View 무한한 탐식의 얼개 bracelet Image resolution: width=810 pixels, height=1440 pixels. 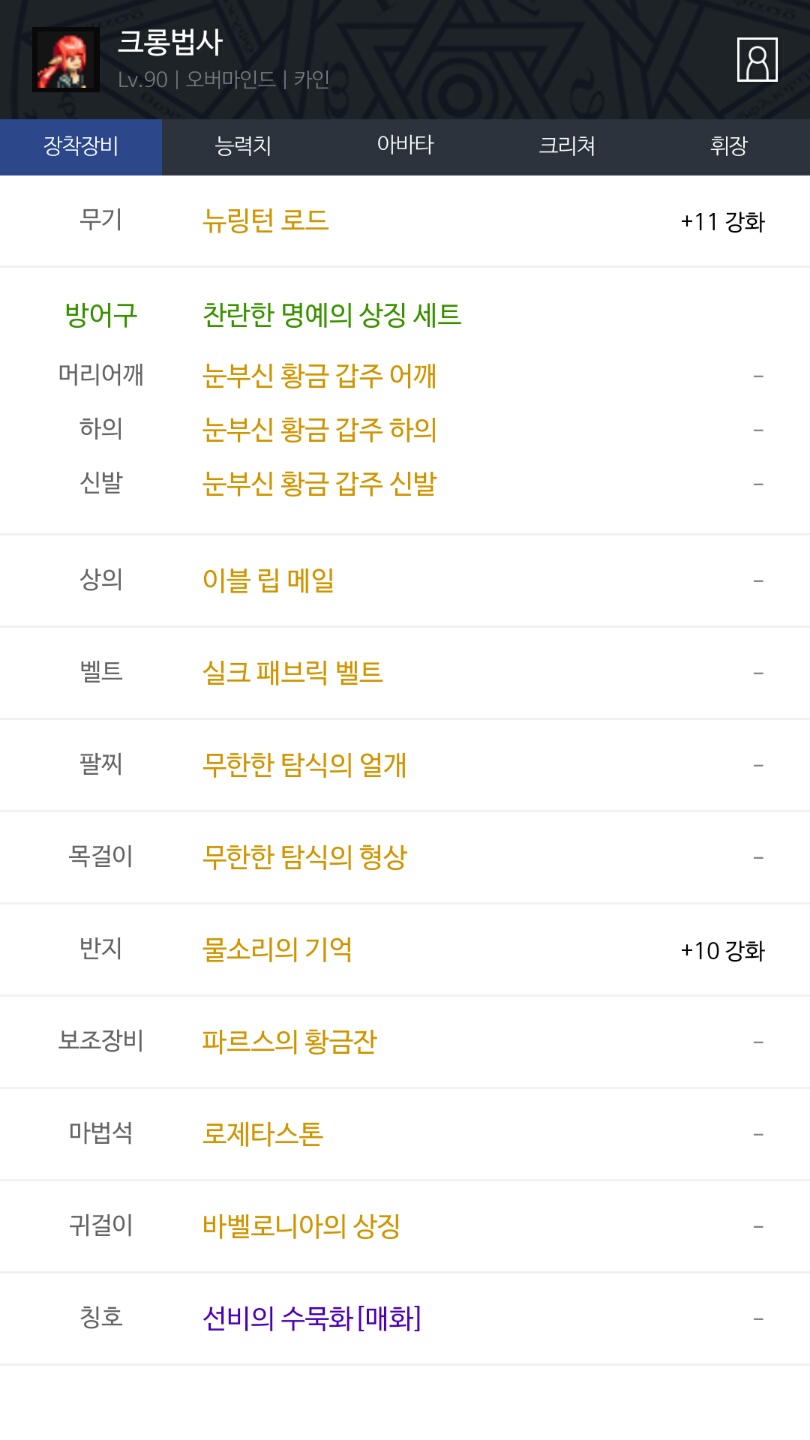[304, 765]
